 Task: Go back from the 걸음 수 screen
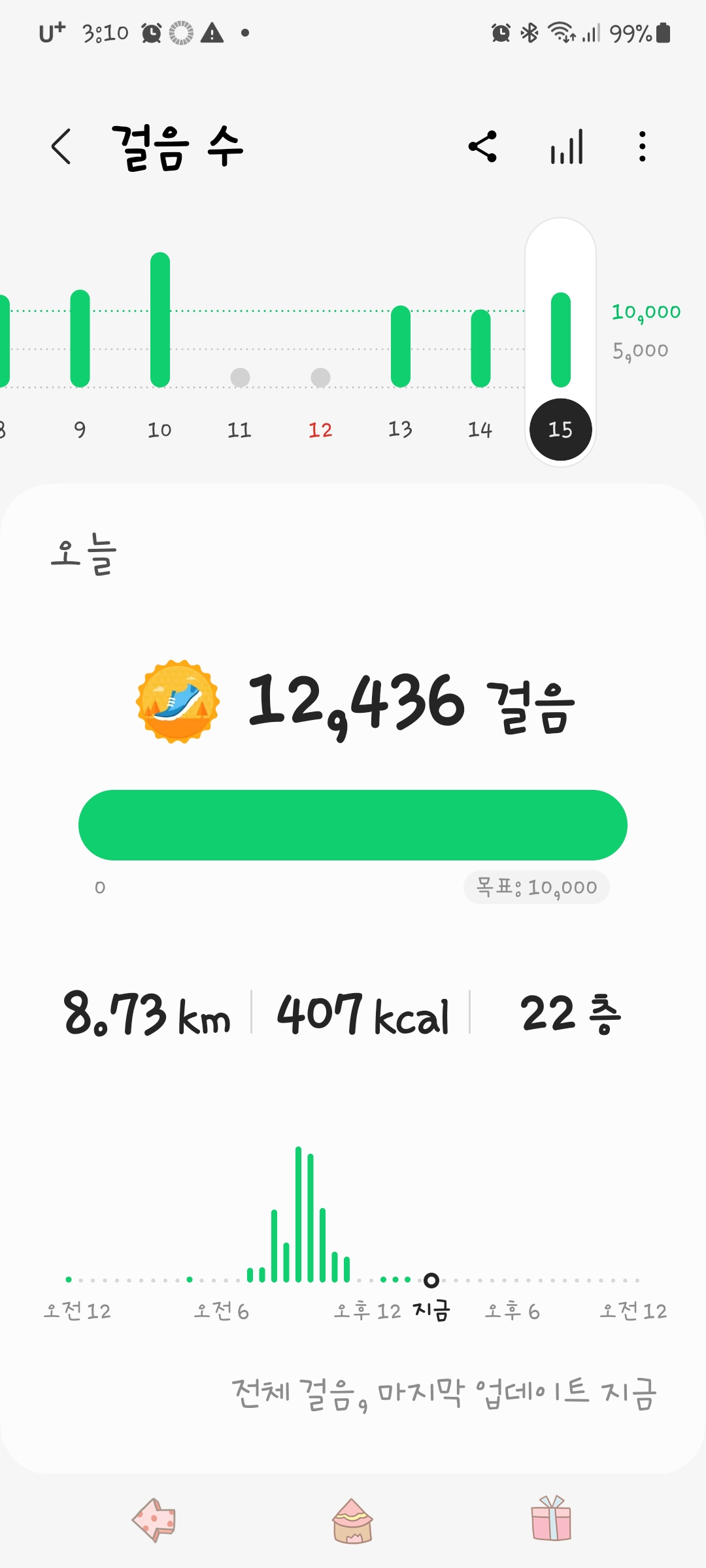(x=61, y=146)
